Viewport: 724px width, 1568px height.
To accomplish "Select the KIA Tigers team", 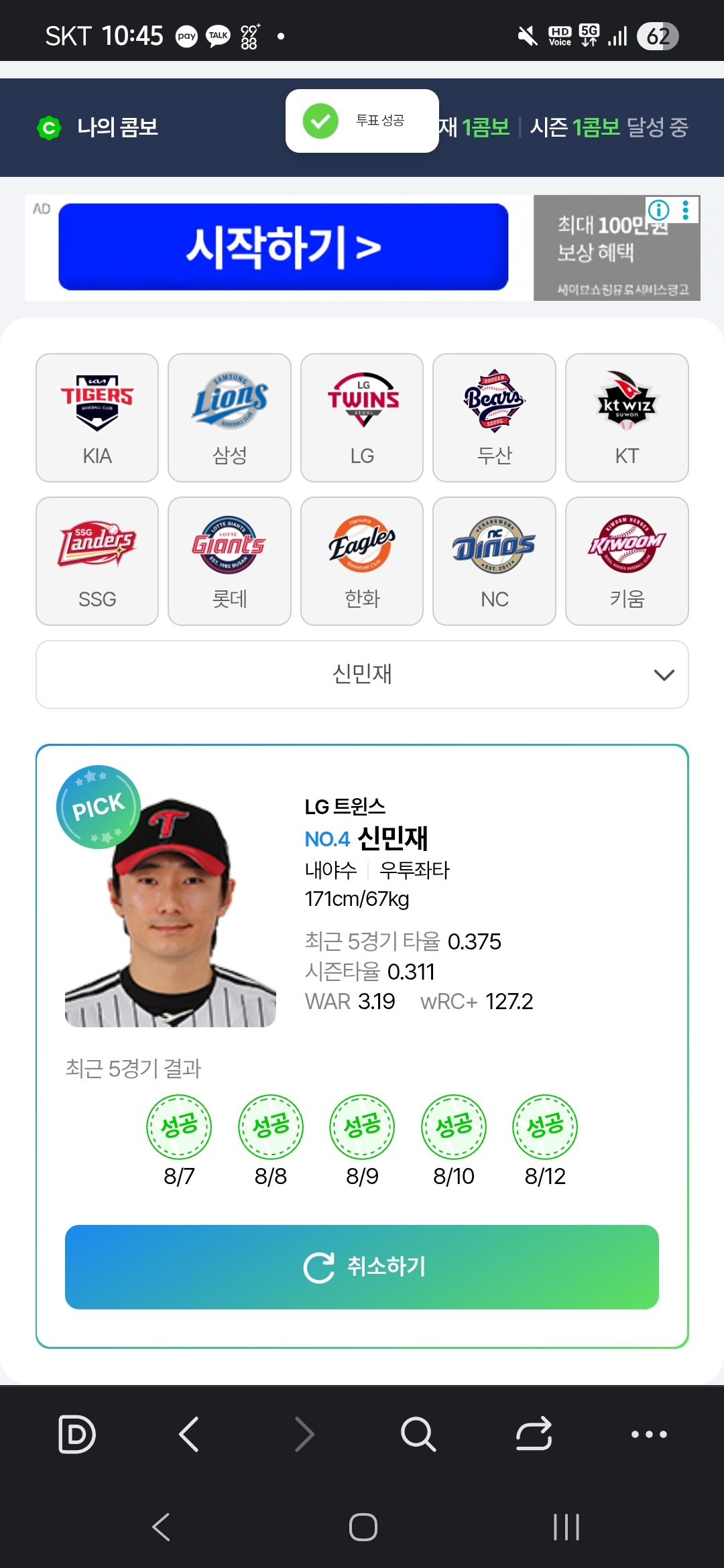I will pos(97,417).
